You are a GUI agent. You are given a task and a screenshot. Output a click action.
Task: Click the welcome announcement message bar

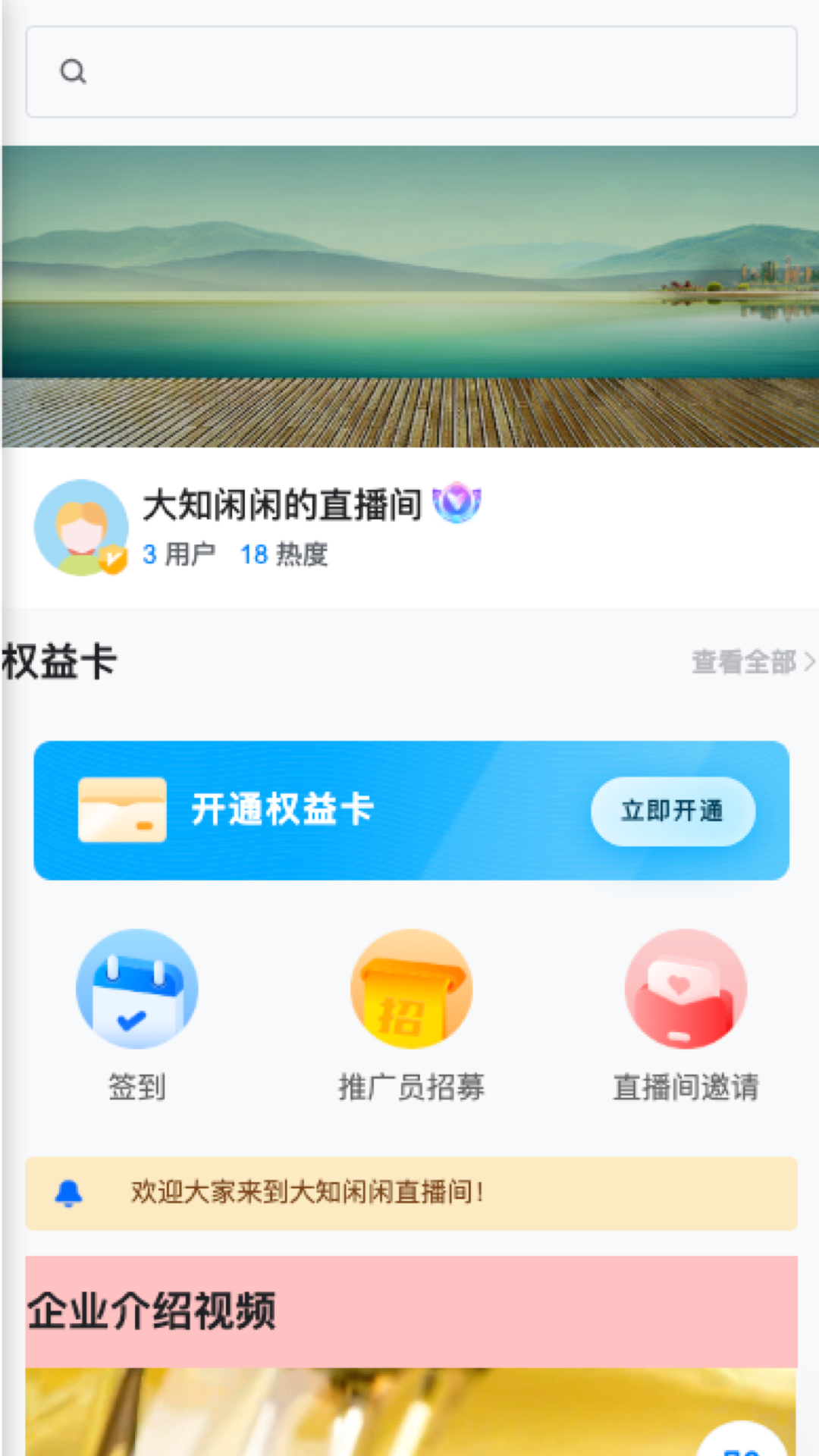[x=409, y=1192]
